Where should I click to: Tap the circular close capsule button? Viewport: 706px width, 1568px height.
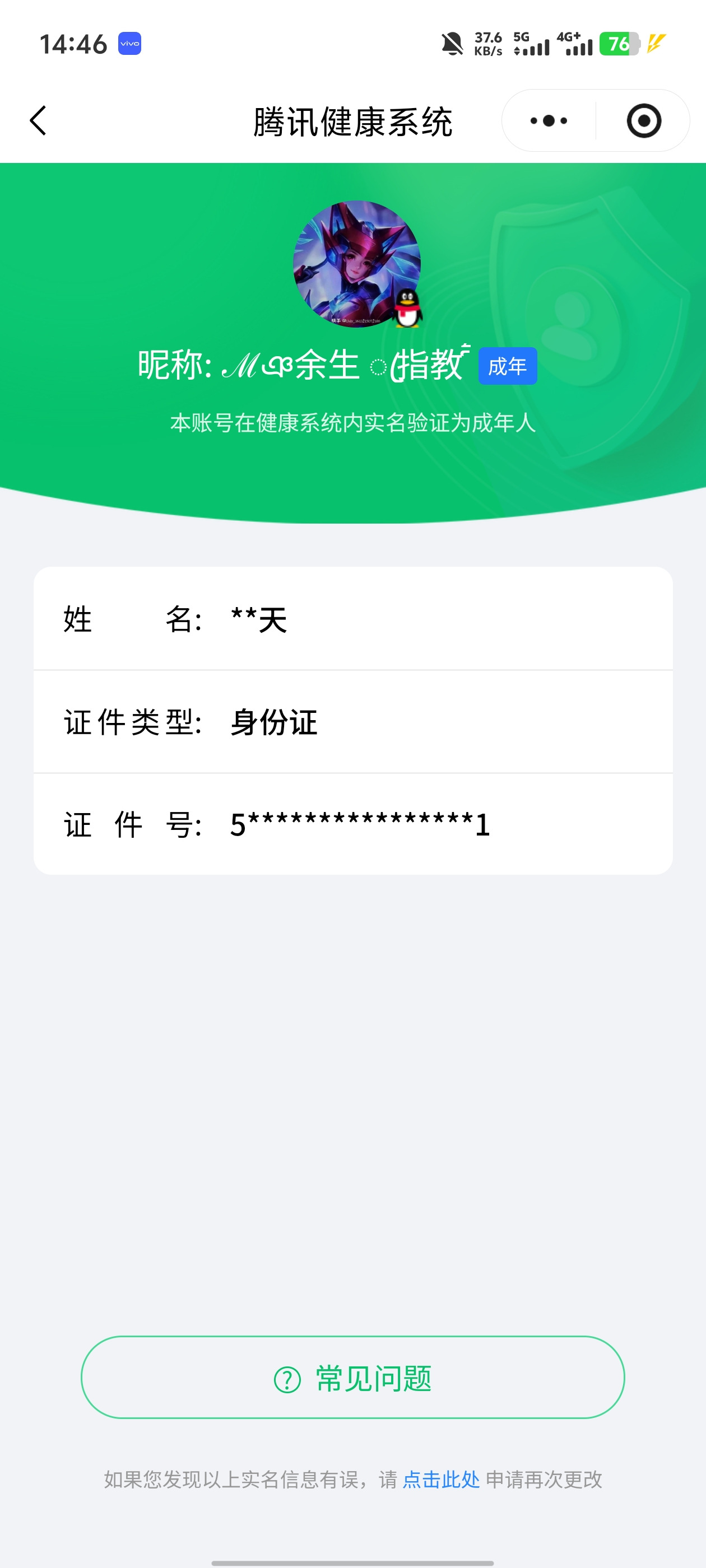point(644,120)
